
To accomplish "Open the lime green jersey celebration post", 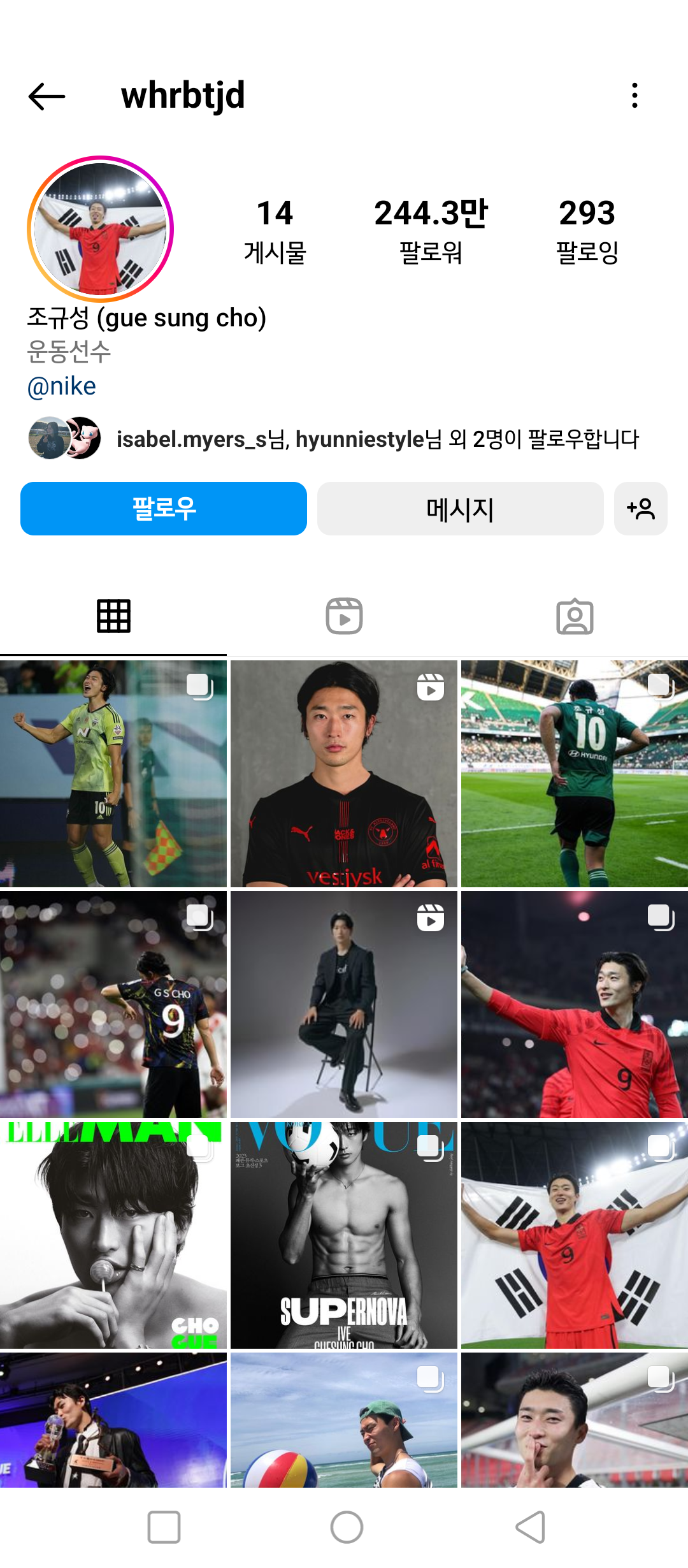I will click(x=113, y=774).
